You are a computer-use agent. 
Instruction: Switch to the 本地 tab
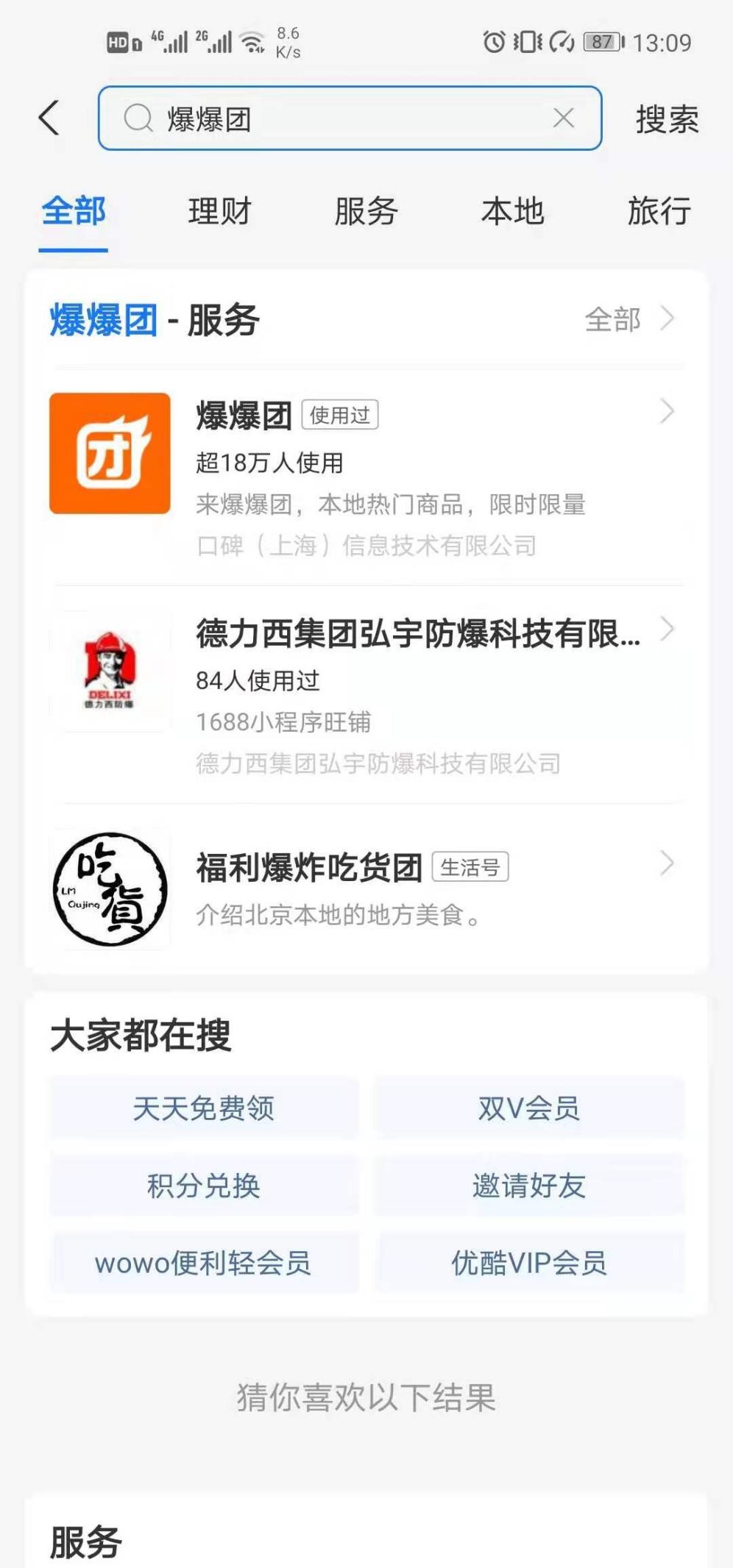(512, 212)
